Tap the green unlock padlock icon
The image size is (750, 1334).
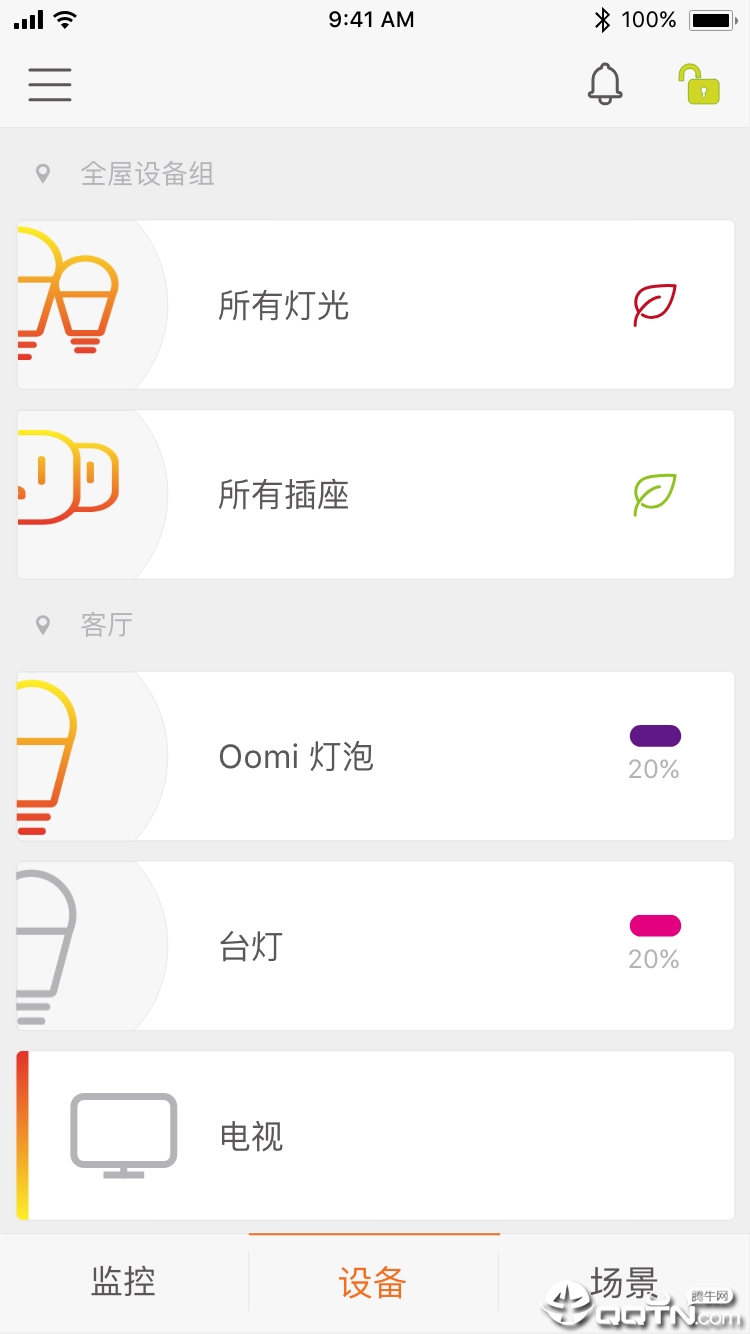[x=699, y=85]
